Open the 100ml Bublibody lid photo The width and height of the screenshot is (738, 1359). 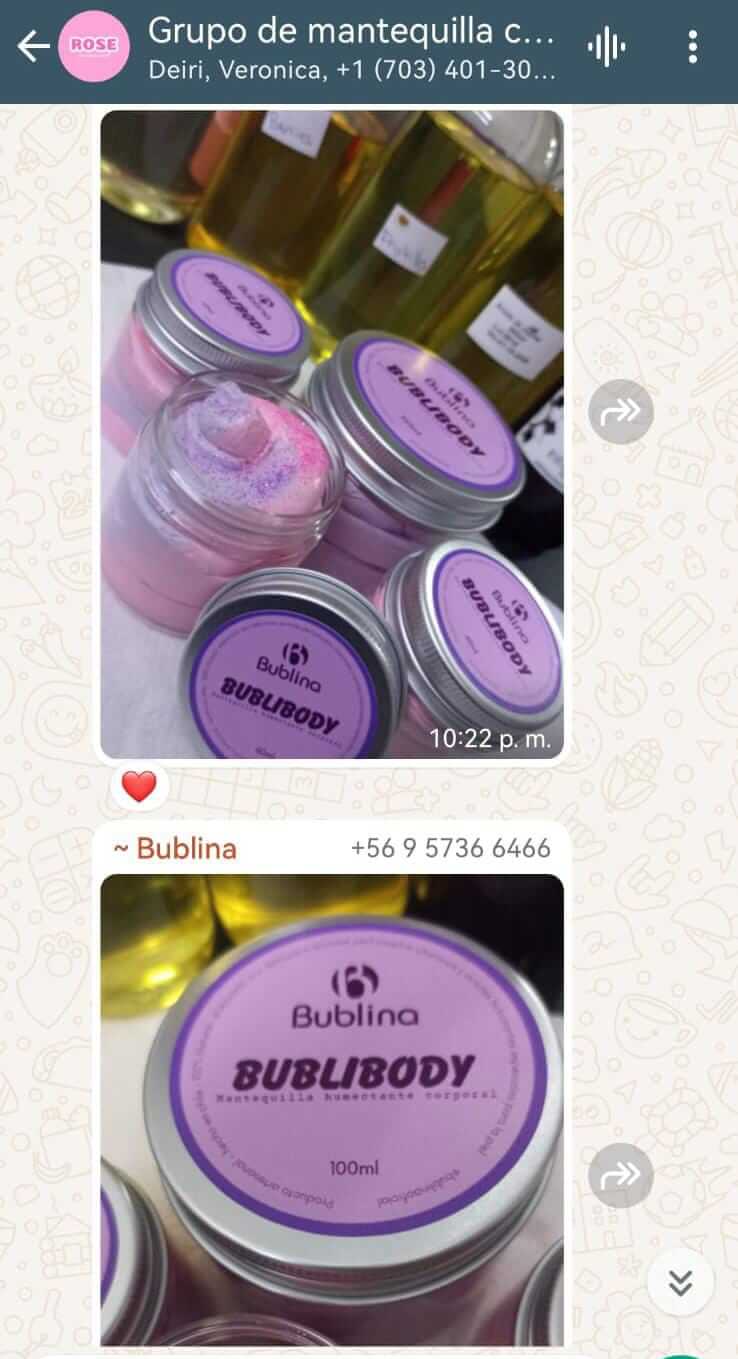332,1108
